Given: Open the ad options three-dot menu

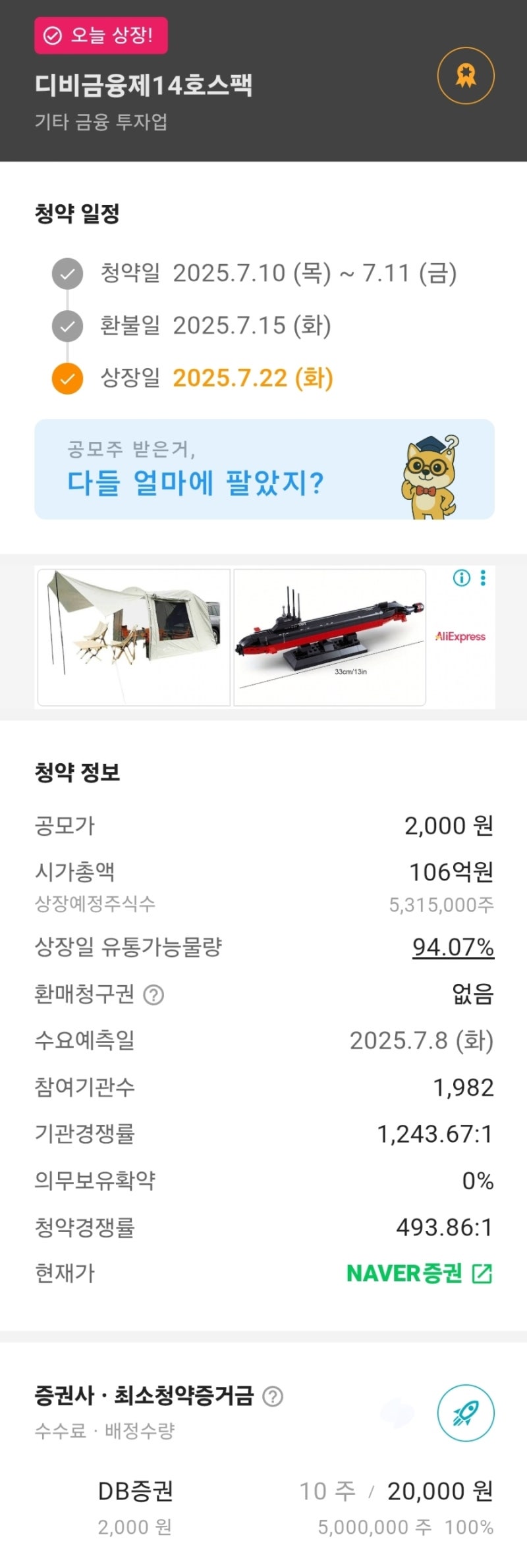Looking at the screenshot, I should pyautogui.click(x=484, y=578).
